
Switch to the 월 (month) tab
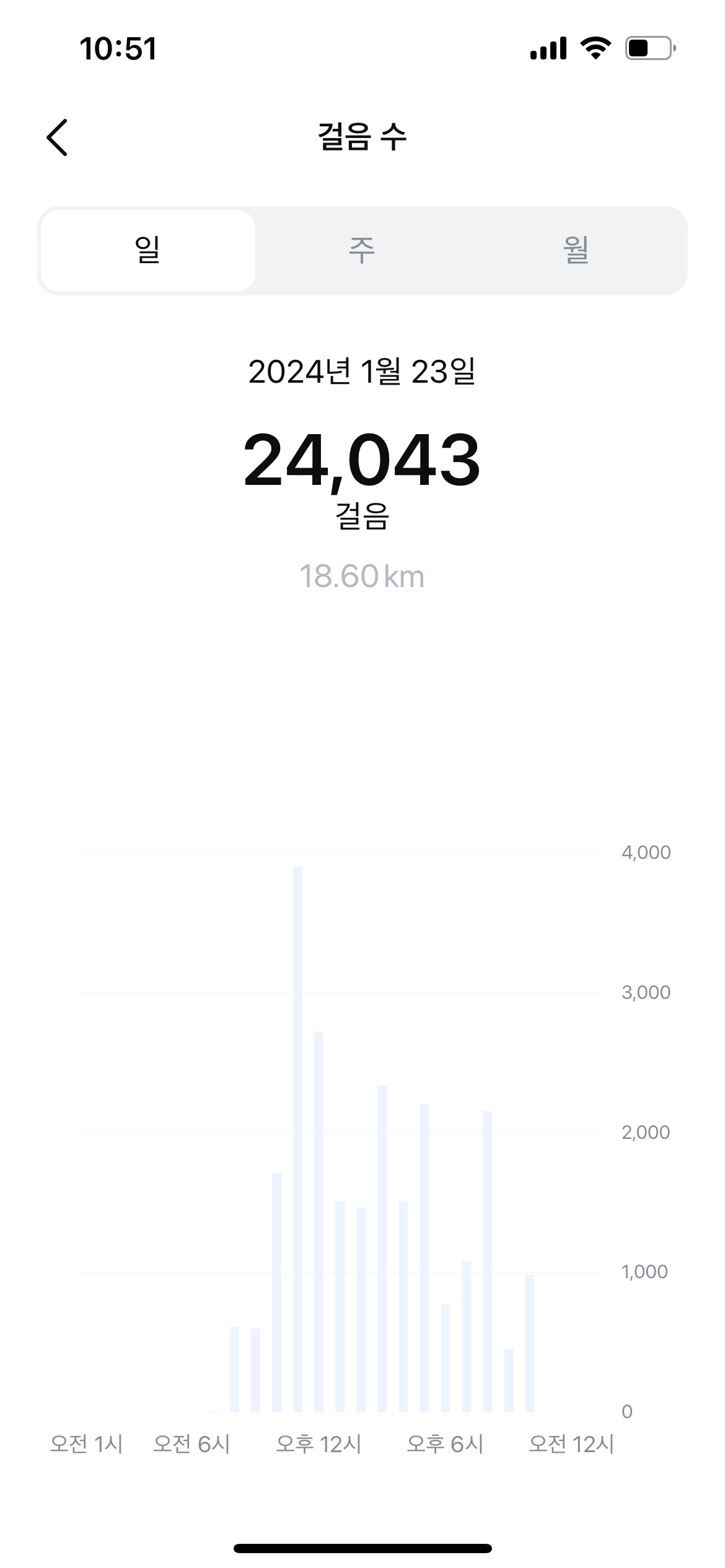(576, 250)
